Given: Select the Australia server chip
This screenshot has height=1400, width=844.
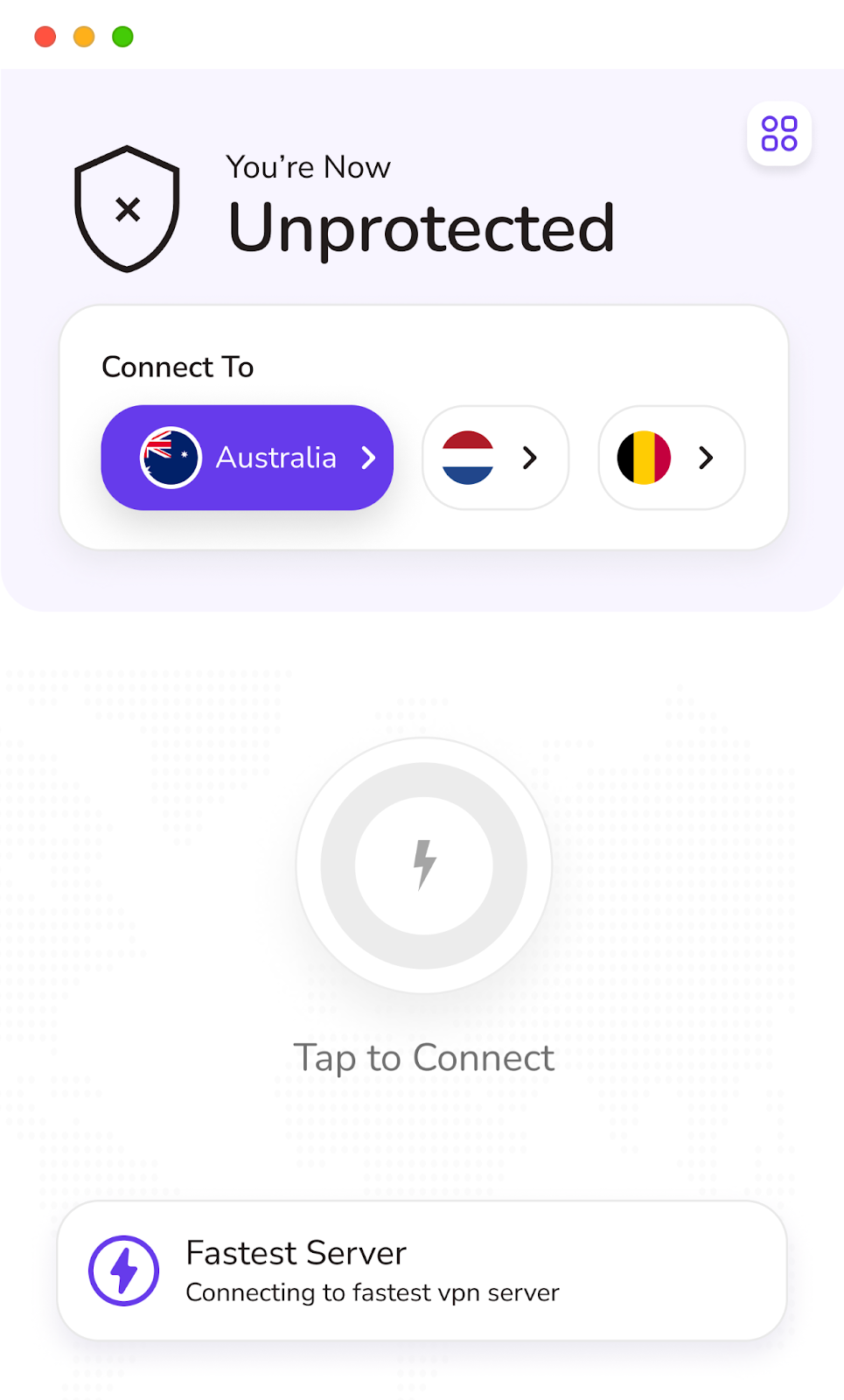Looking at the screenshot, I should [248, 458].
